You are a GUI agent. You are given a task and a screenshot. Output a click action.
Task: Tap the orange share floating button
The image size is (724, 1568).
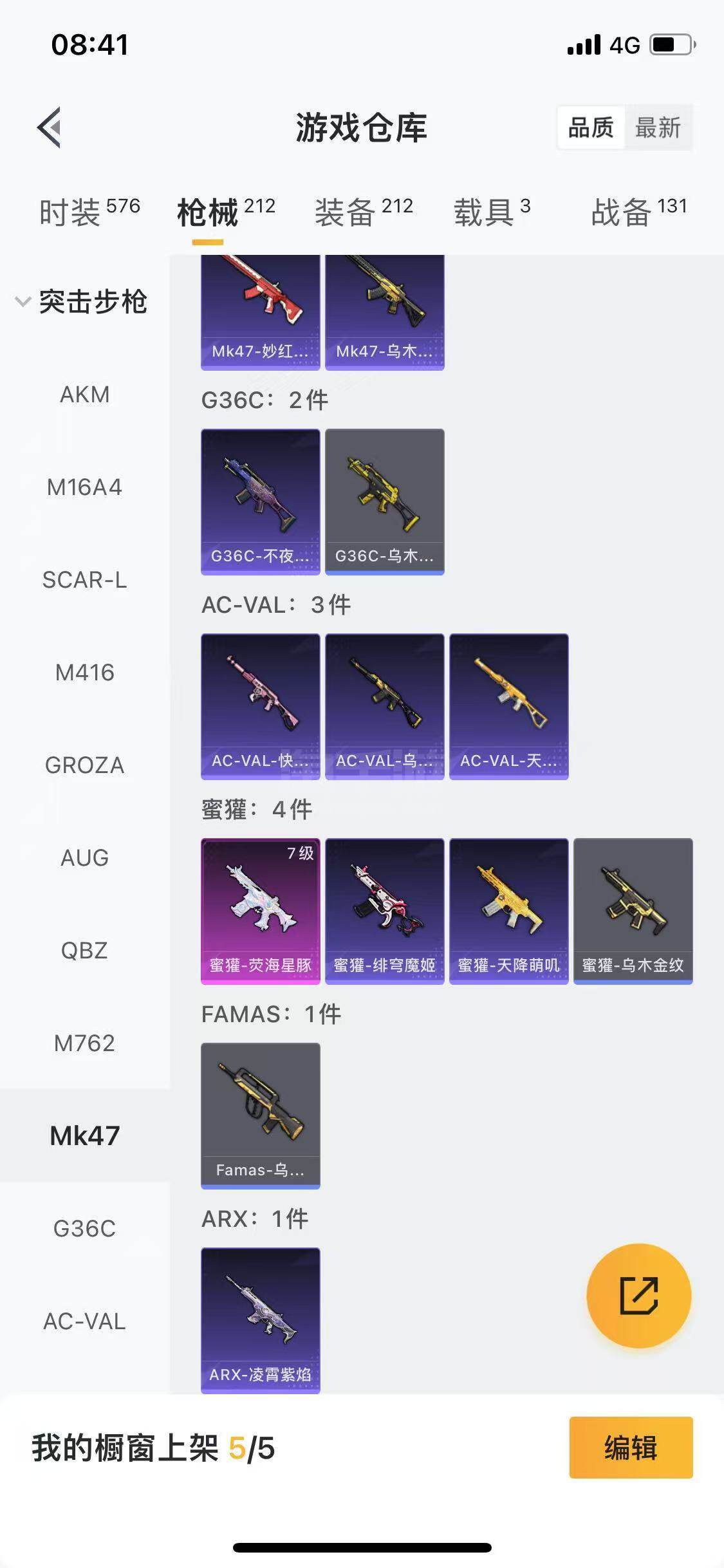(x=638, y=1295)
